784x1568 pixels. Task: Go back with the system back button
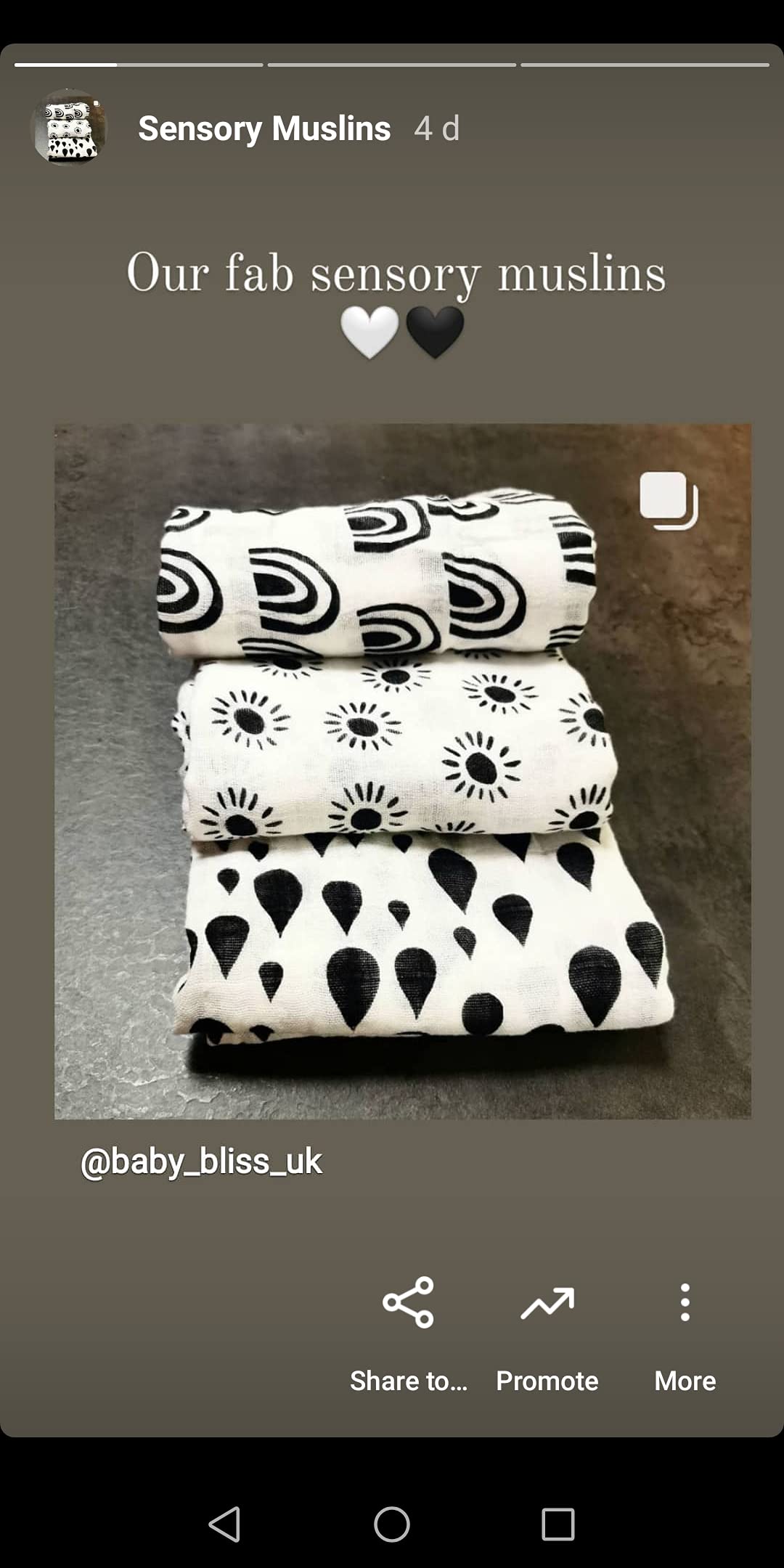coord(224,1523)
